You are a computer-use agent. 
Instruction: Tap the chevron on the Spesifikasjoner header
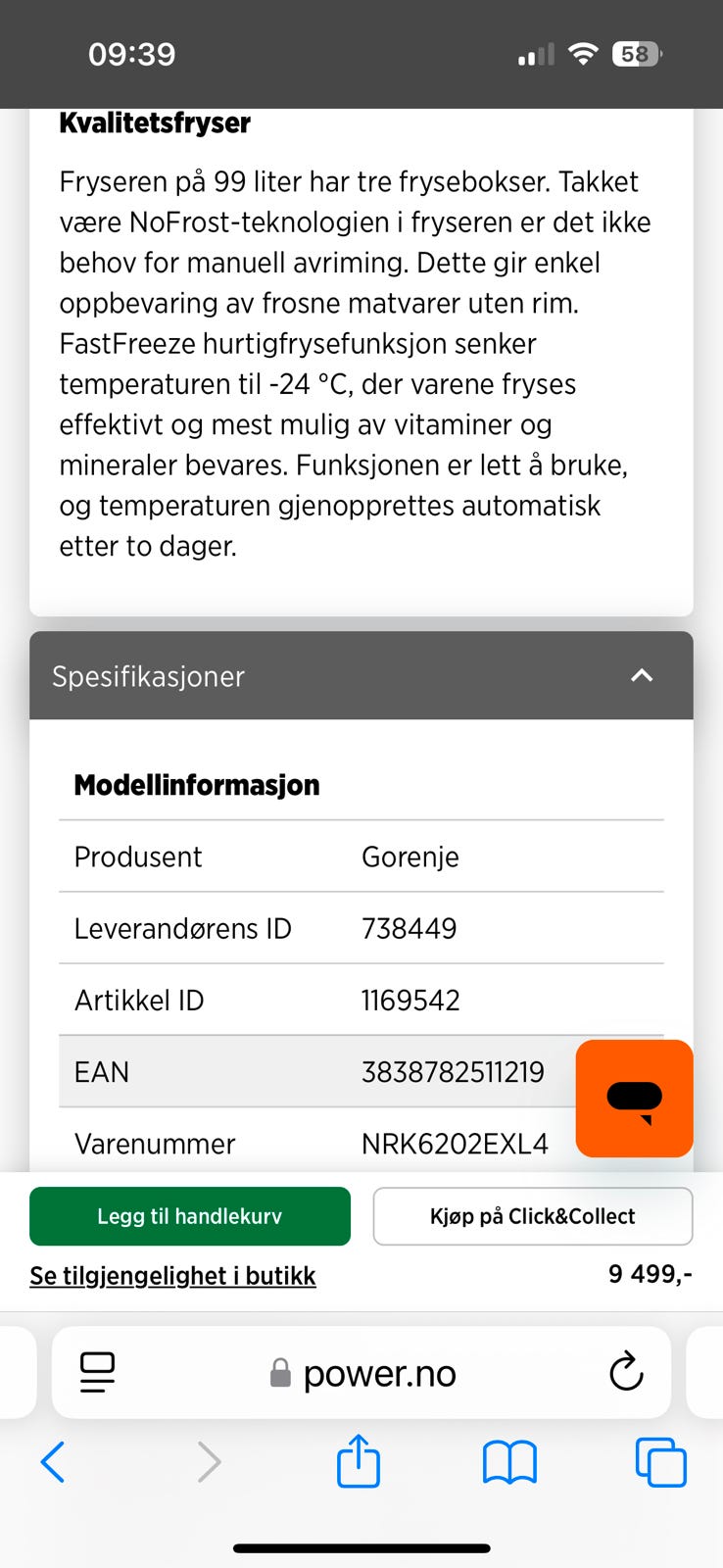point(642,676)
